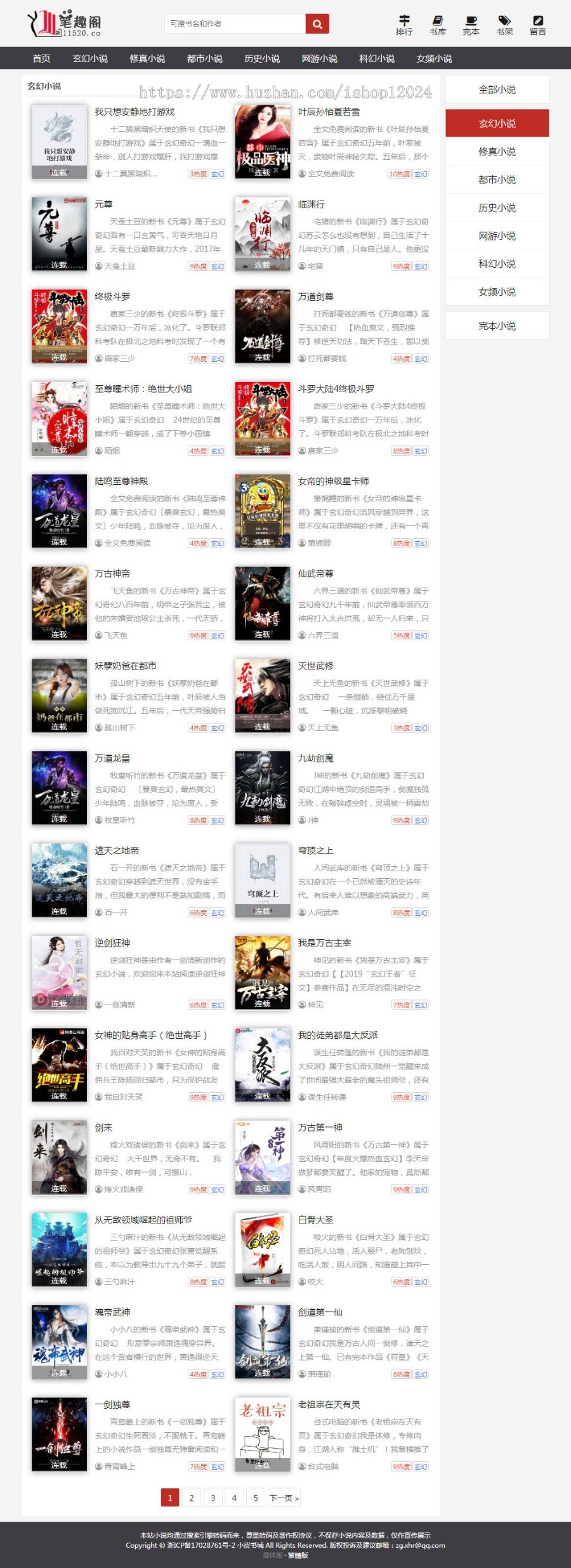Viewport: 571px width, 1568px height.
Task: Choose 历史小说 in the sidebar
Action: point(497,208)
